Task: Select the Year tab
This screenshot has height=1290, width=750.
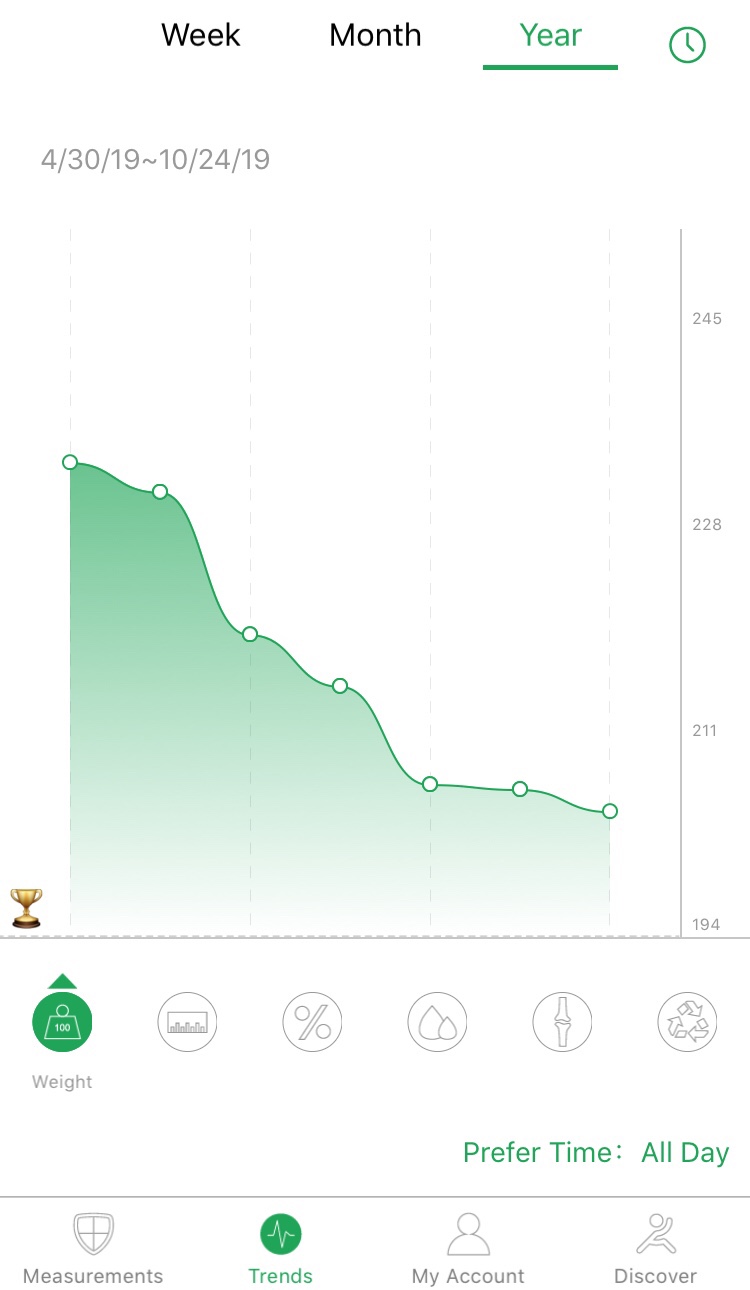Action: coord(550,36)
